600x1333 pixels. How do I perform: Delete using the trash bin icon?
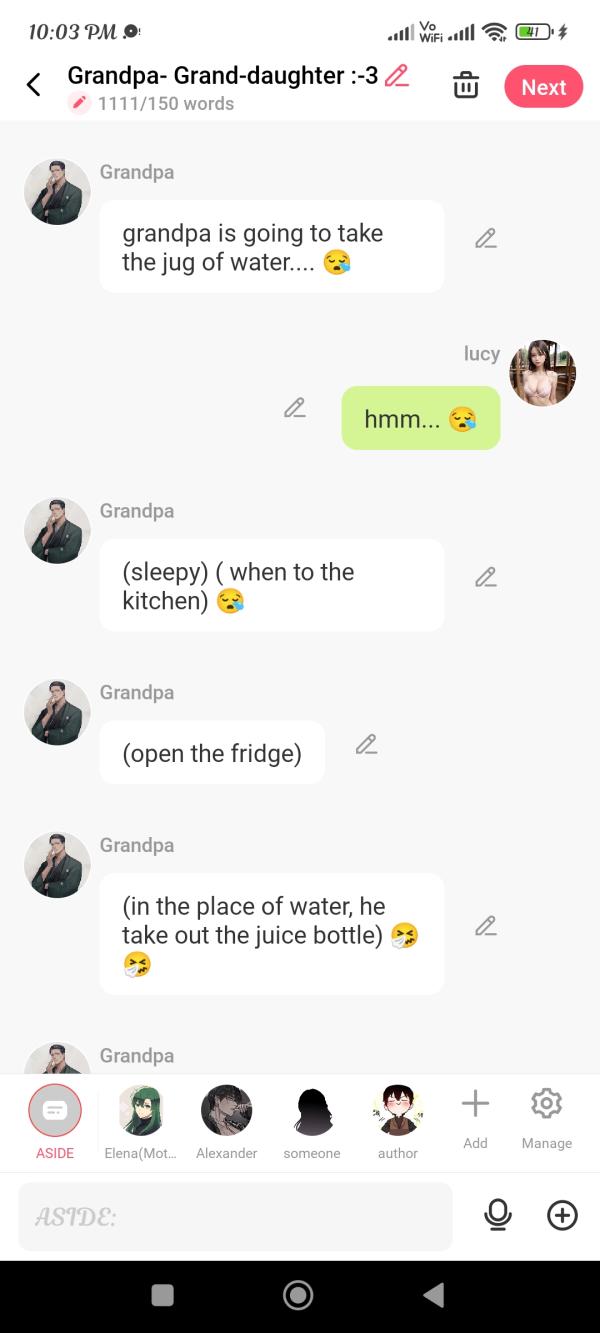(466, 86)
